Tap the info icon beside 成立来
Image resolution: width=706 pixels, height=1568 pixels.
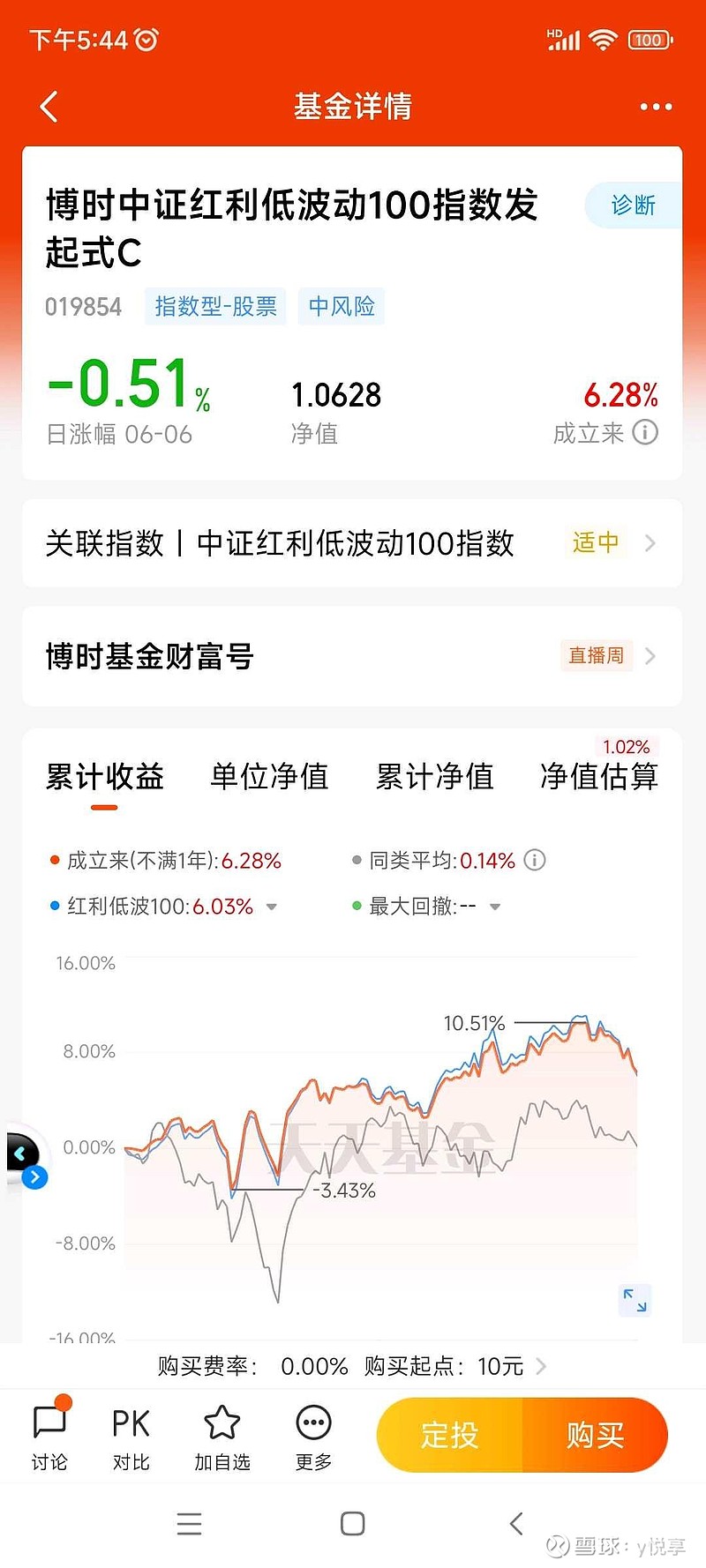click(645, 433)
